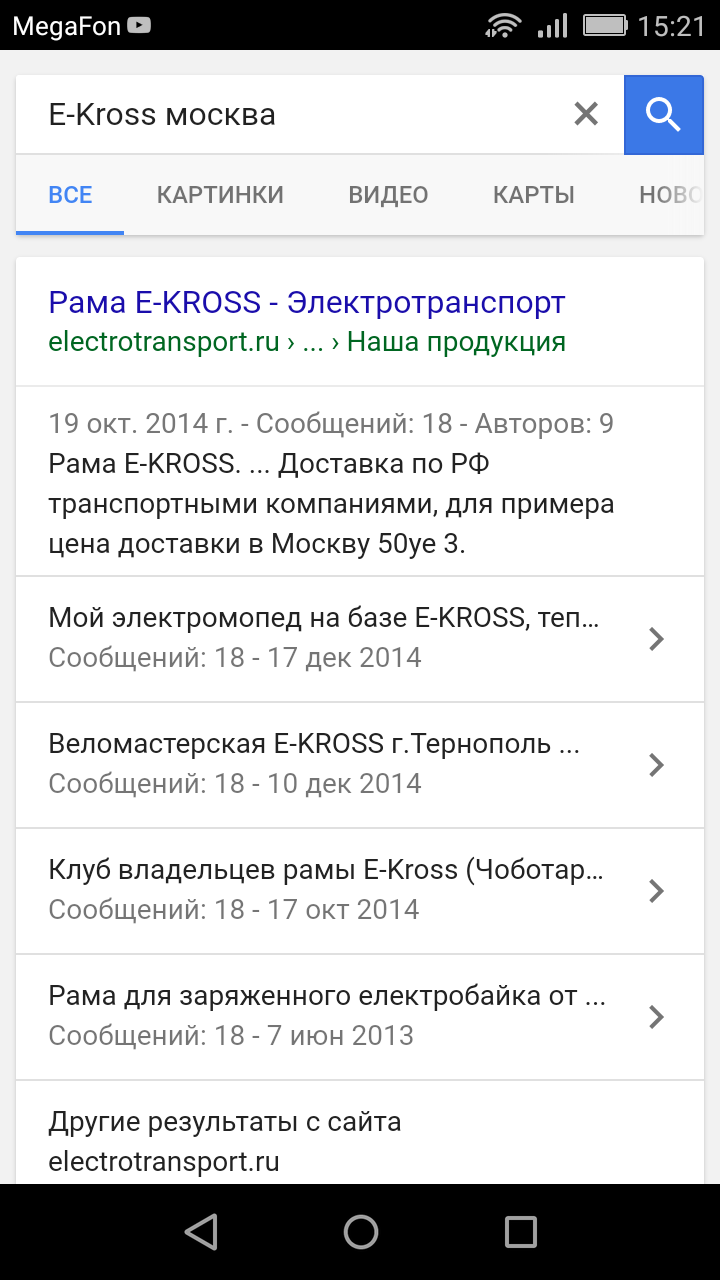The height and width of the screenshot is (1280, 720).
Task: Switch to the Видео tab
Action: tap(388, 195)
